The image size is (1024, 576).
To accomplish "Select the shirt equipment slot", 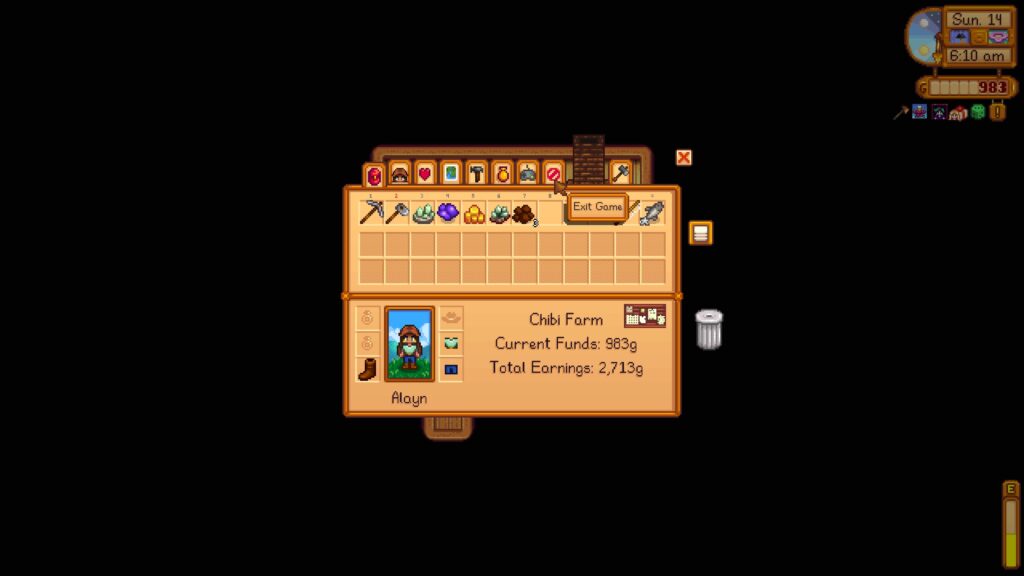I will (x=452, y=343).
